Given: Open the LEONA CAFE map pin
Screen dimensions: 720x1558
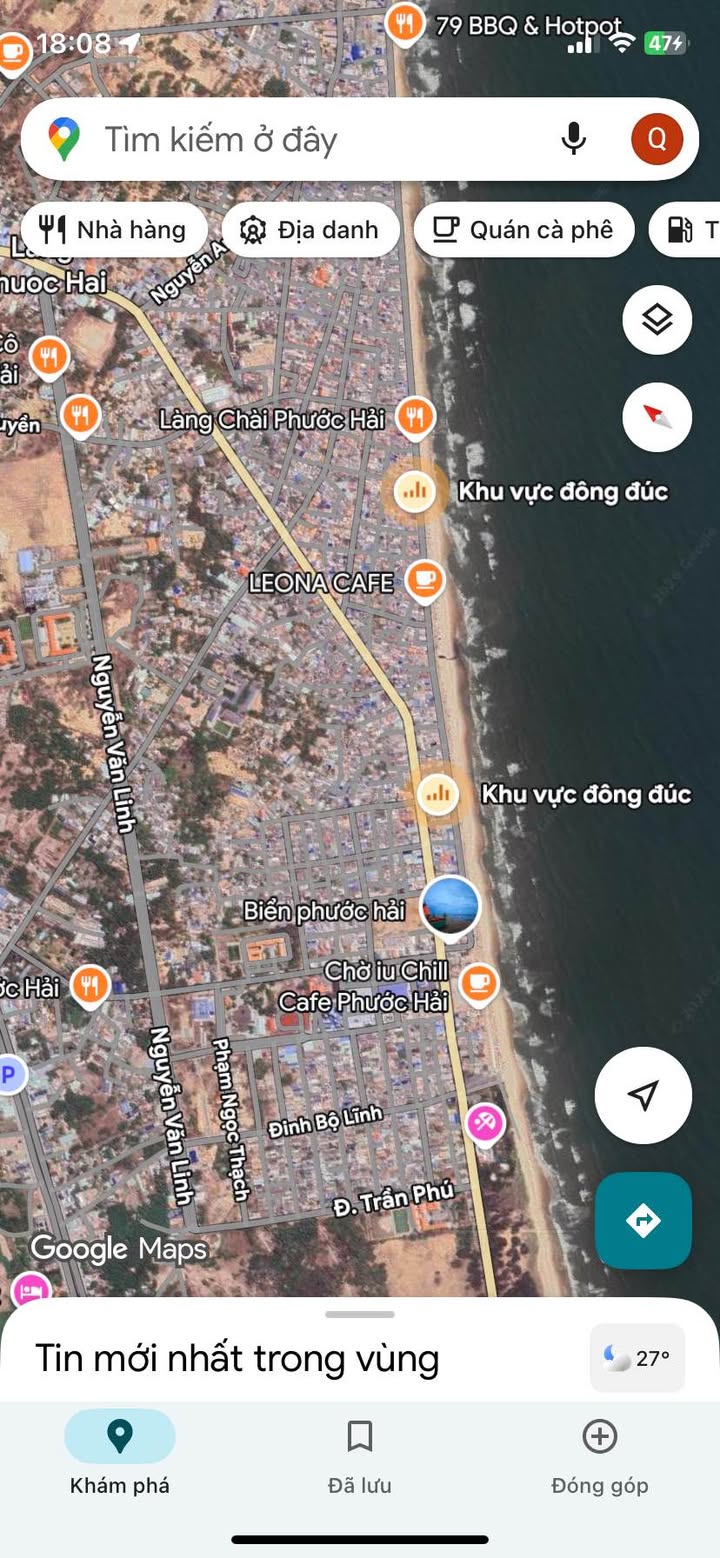Looking at the screenshot, I should [425, 580].
